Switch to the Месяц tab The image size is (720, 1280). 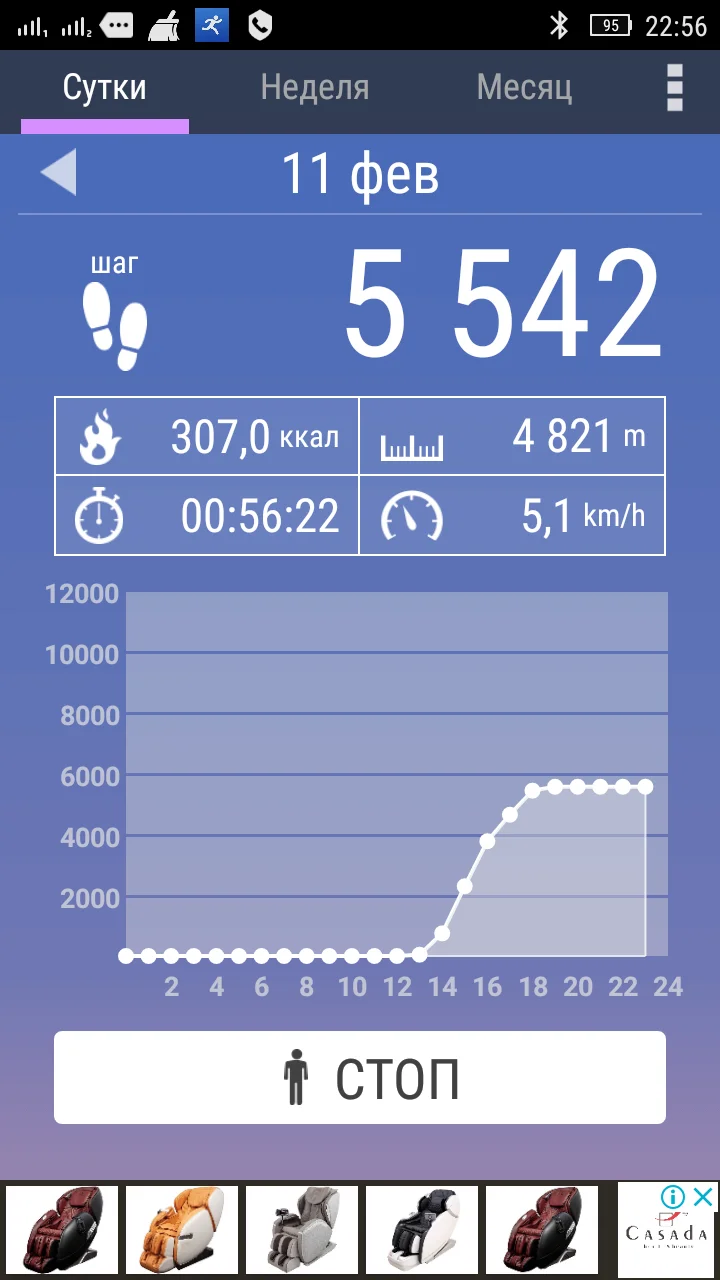click(x=524, y=89)
